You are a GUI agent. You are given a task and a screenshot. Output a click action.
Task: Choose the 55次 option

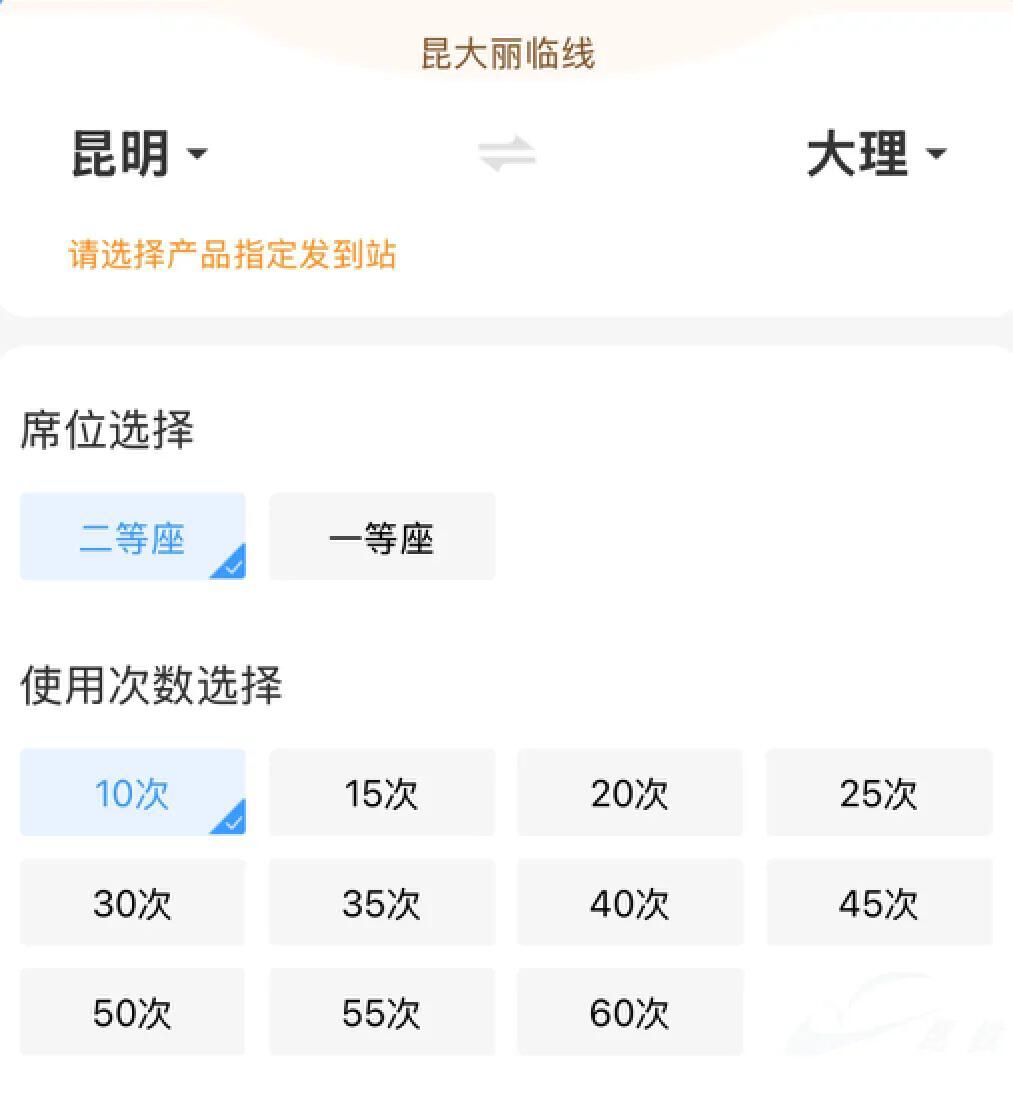tap(382, 1012)
